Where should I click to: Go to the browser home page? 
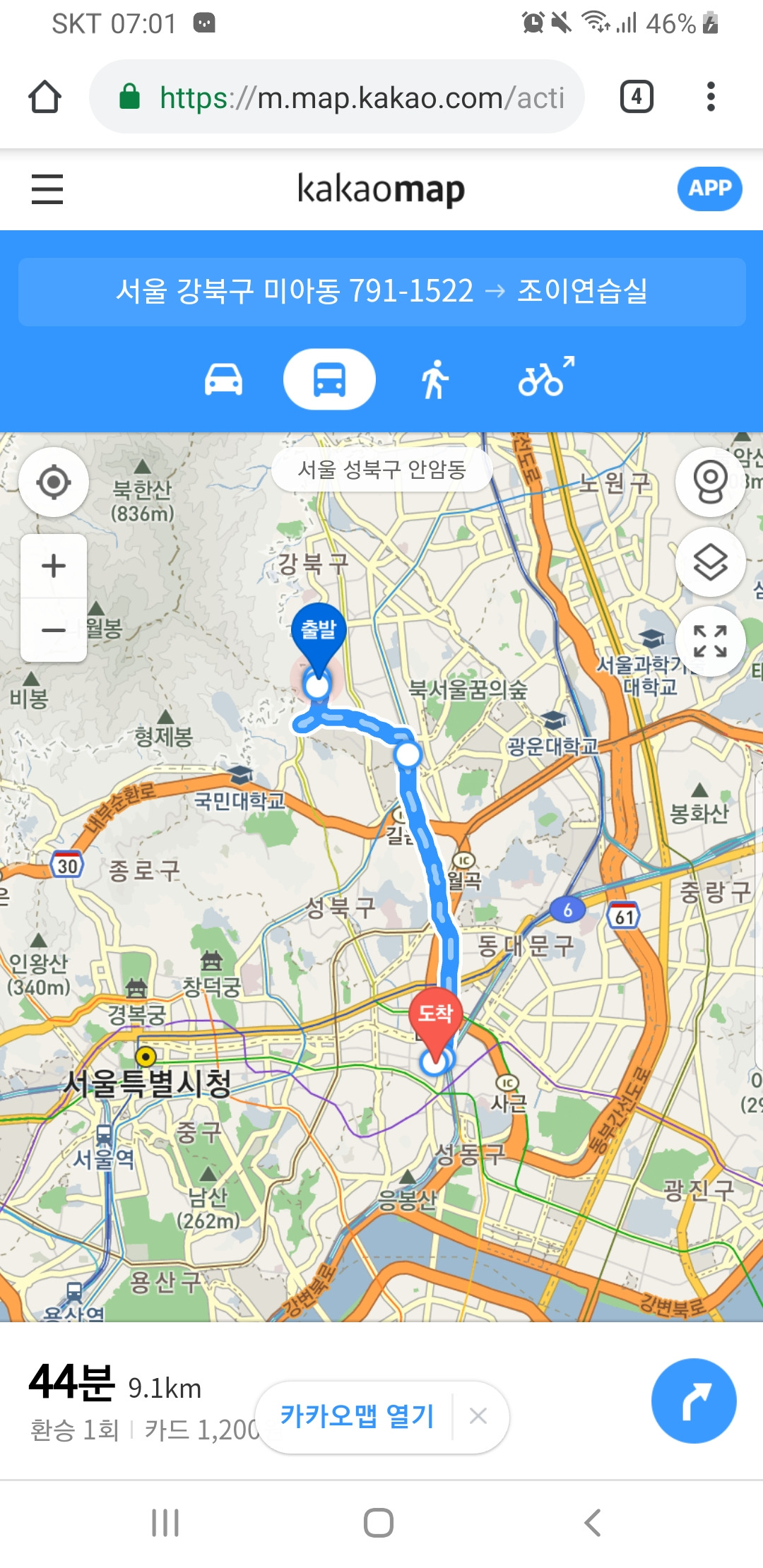[x=45, y=97]
